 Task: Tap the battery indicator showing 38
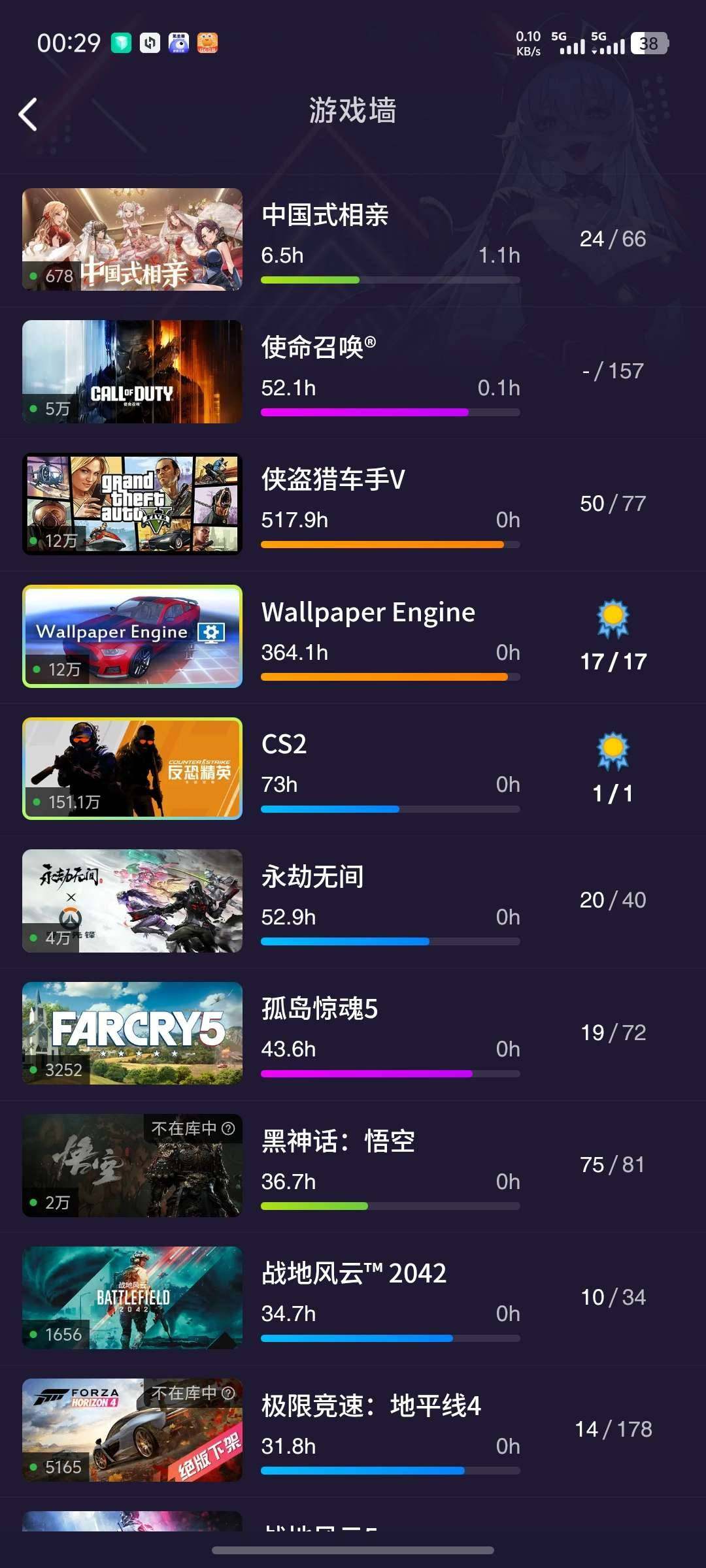tap(649, 44)
